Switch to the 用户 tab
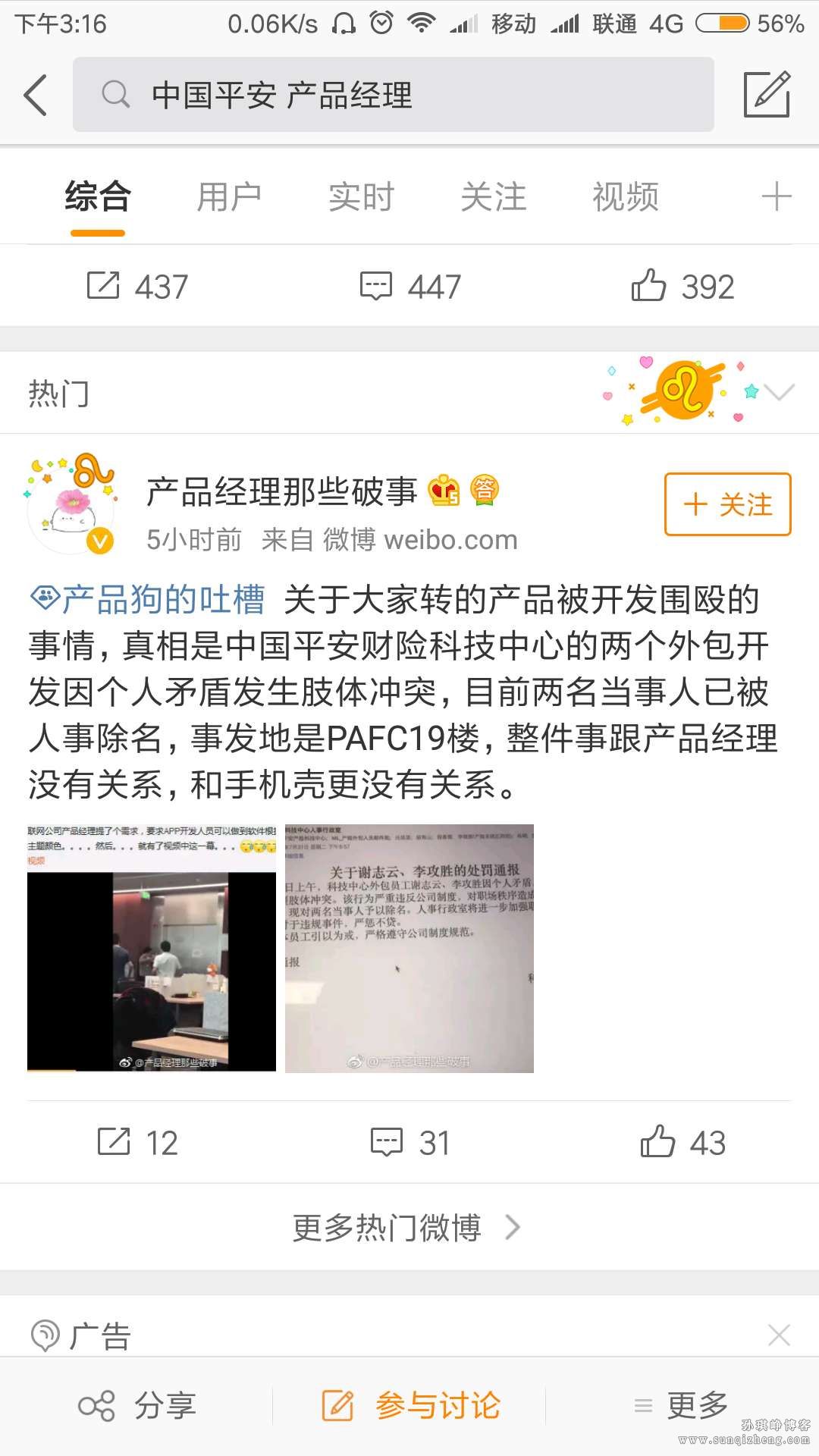 coord(229,197)
